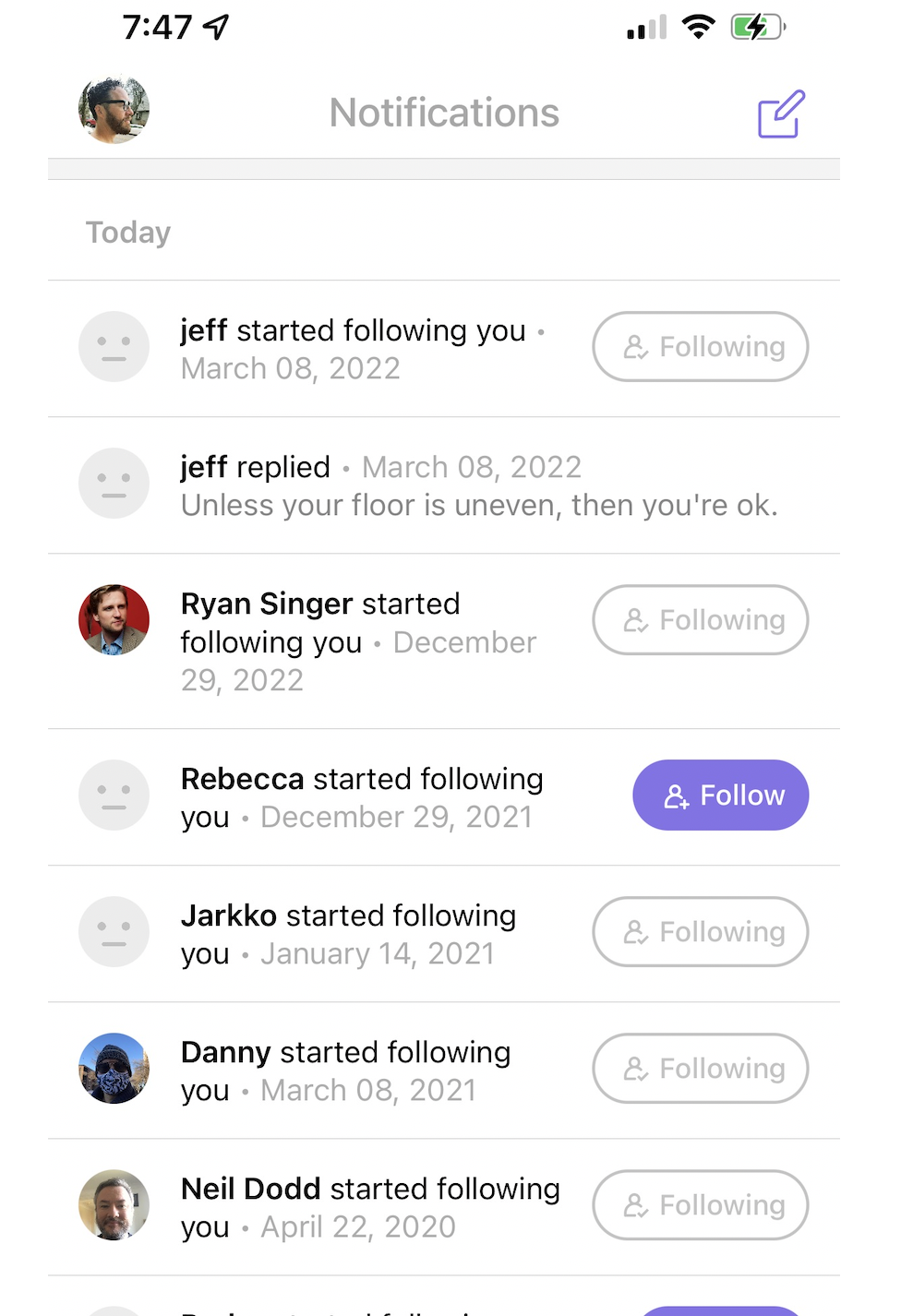This screenshot has height=1316, width=901.
Task: Open jeff's reply about the uneven floor
Action: (478, 486)
